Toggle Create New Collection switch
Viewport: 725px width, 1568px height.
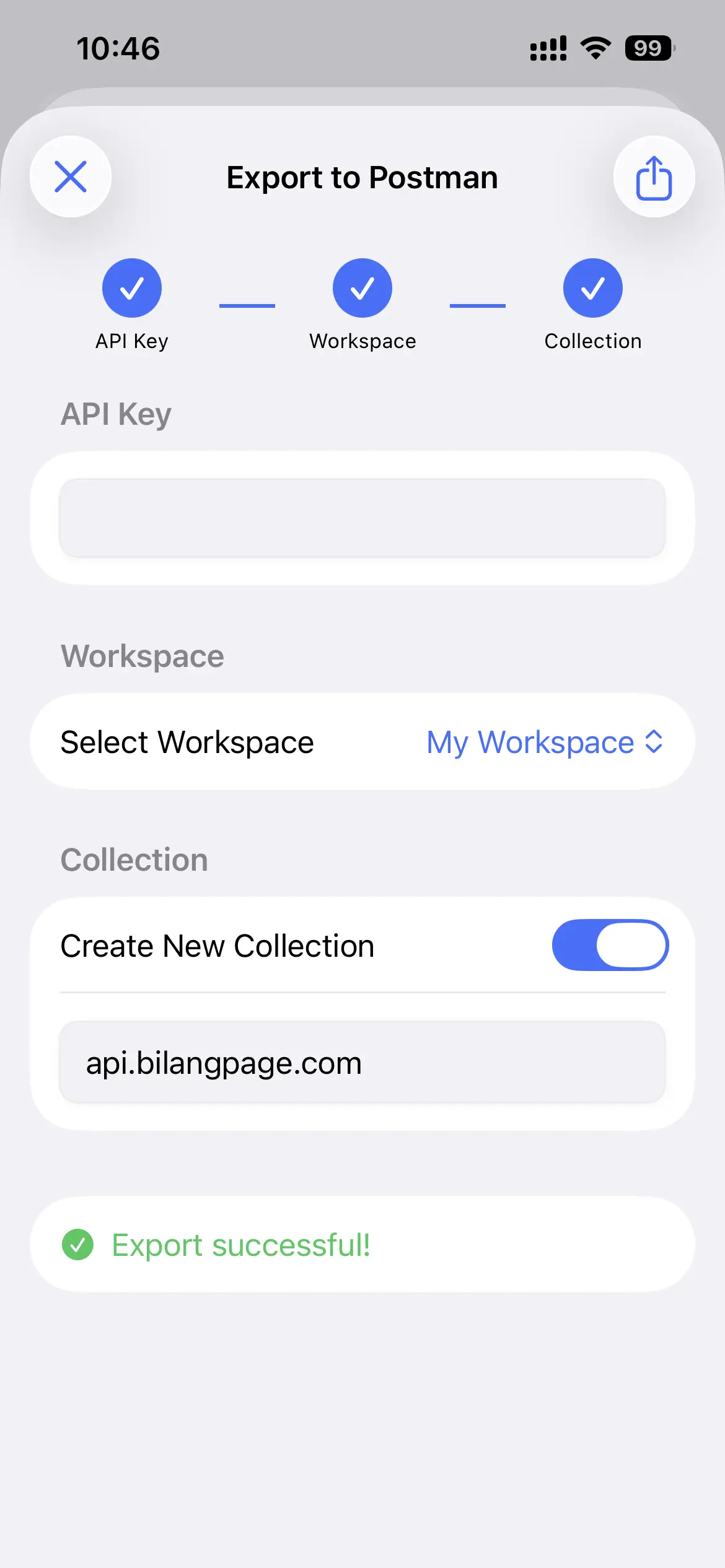pos(610,945)
